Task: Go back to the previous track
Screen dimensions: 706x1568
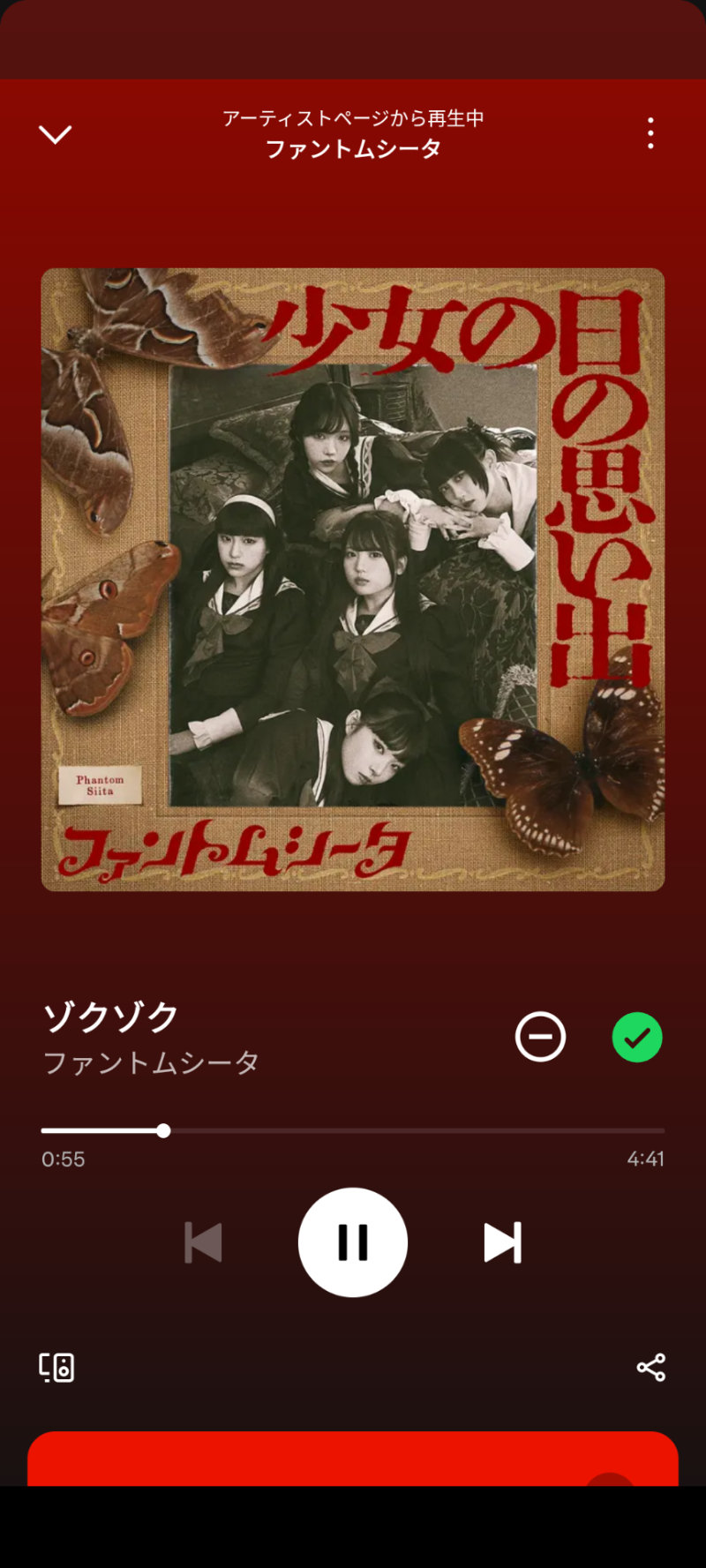Action: click(x=203, y=1242)
